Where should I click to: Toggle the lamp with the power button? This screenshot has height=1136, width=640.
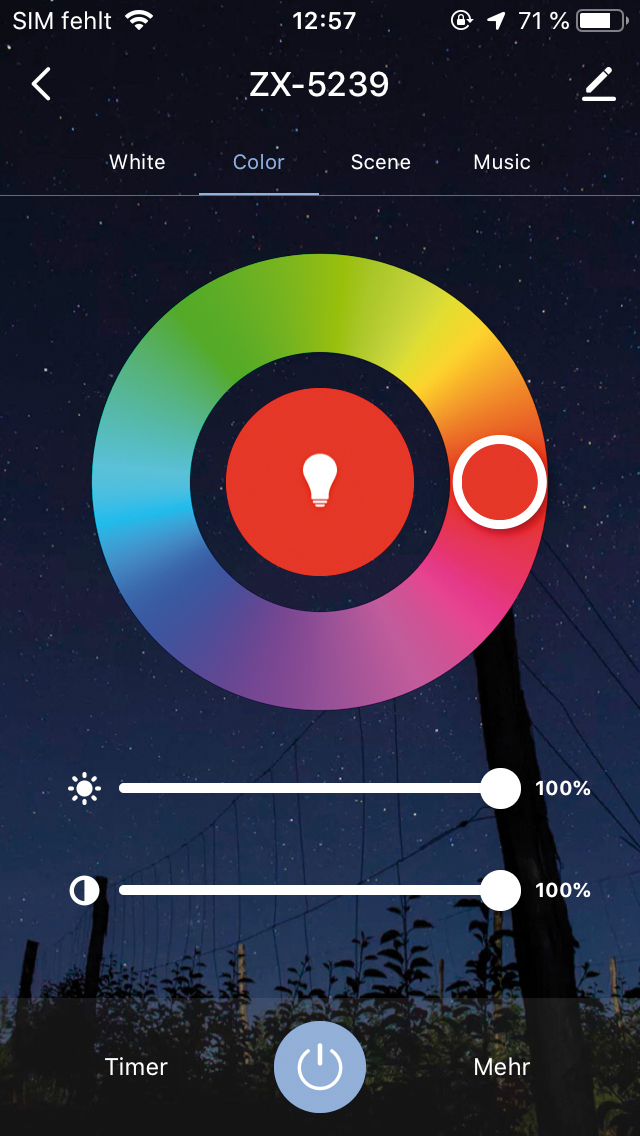coord(320,1067)
